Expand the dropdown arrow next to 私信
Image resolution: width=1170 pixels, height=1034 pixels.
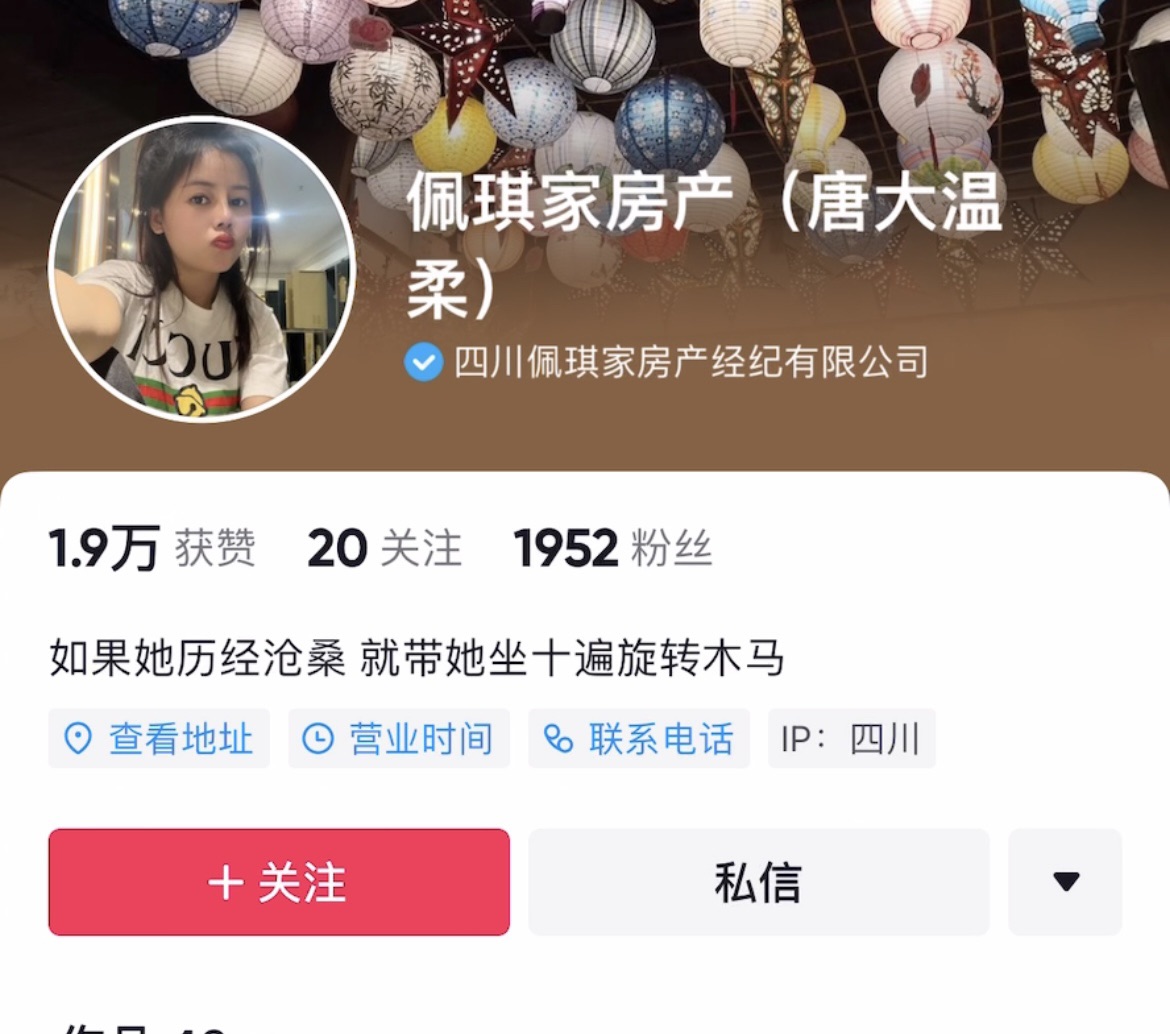pos(1065,882)
